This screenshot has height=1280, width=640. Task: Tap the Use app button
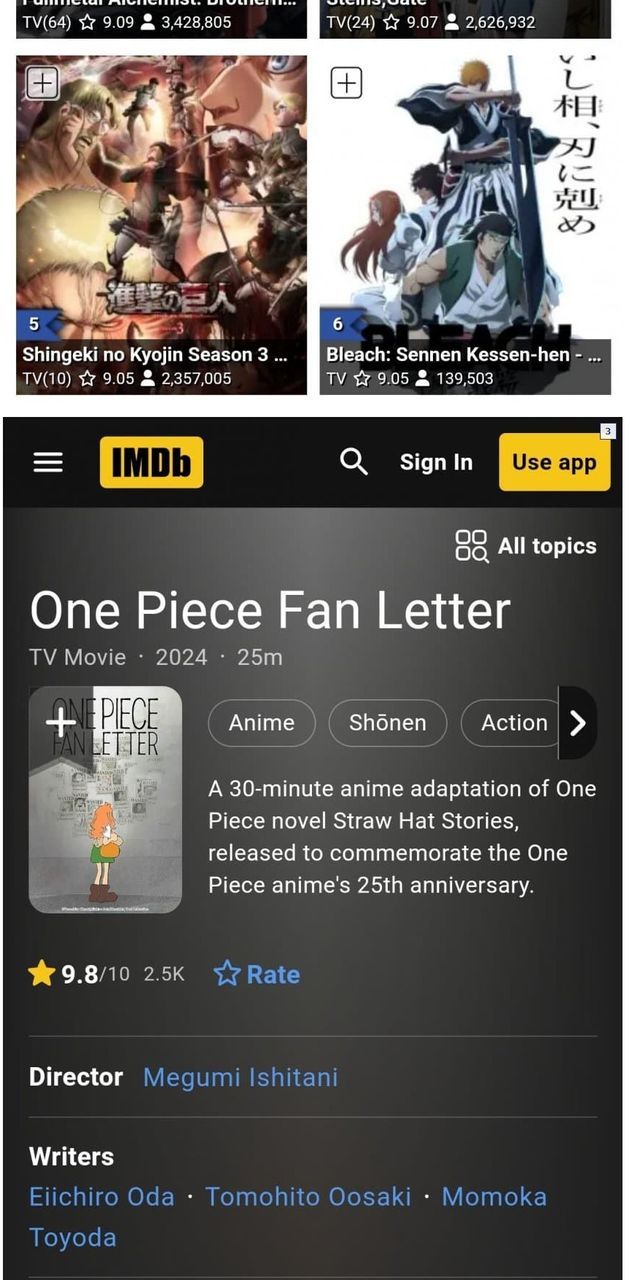(554, 462)
